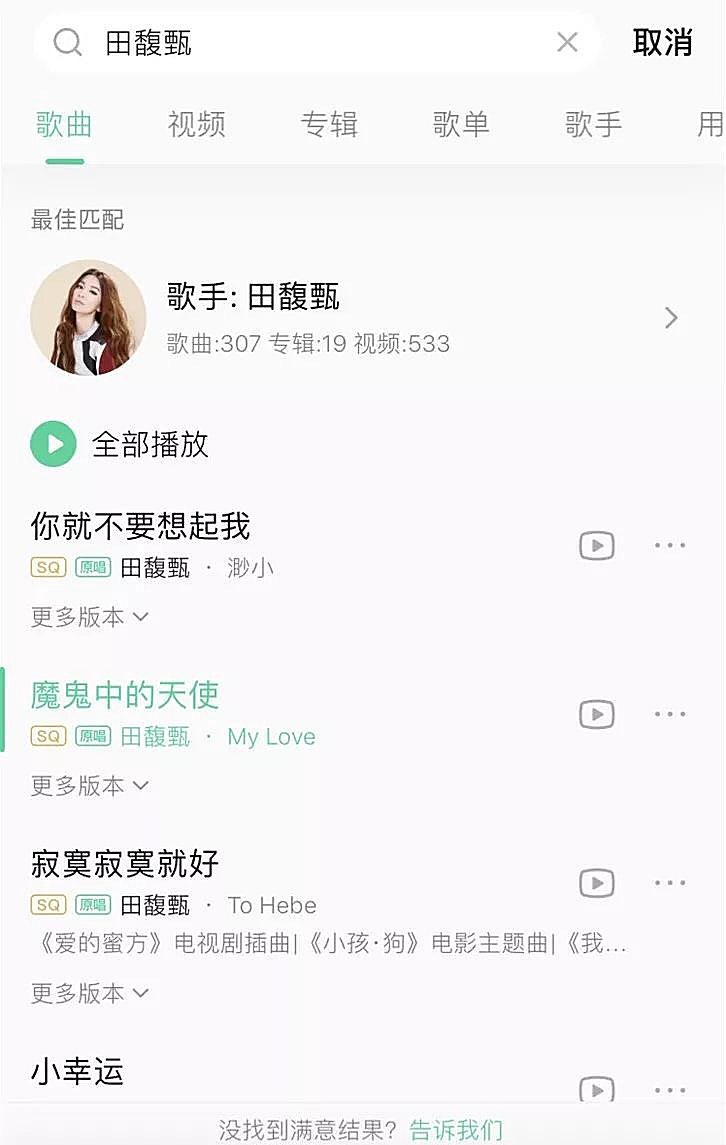Open more options for 你就不要想起我

pyautogui.click(x=670, y=545)
